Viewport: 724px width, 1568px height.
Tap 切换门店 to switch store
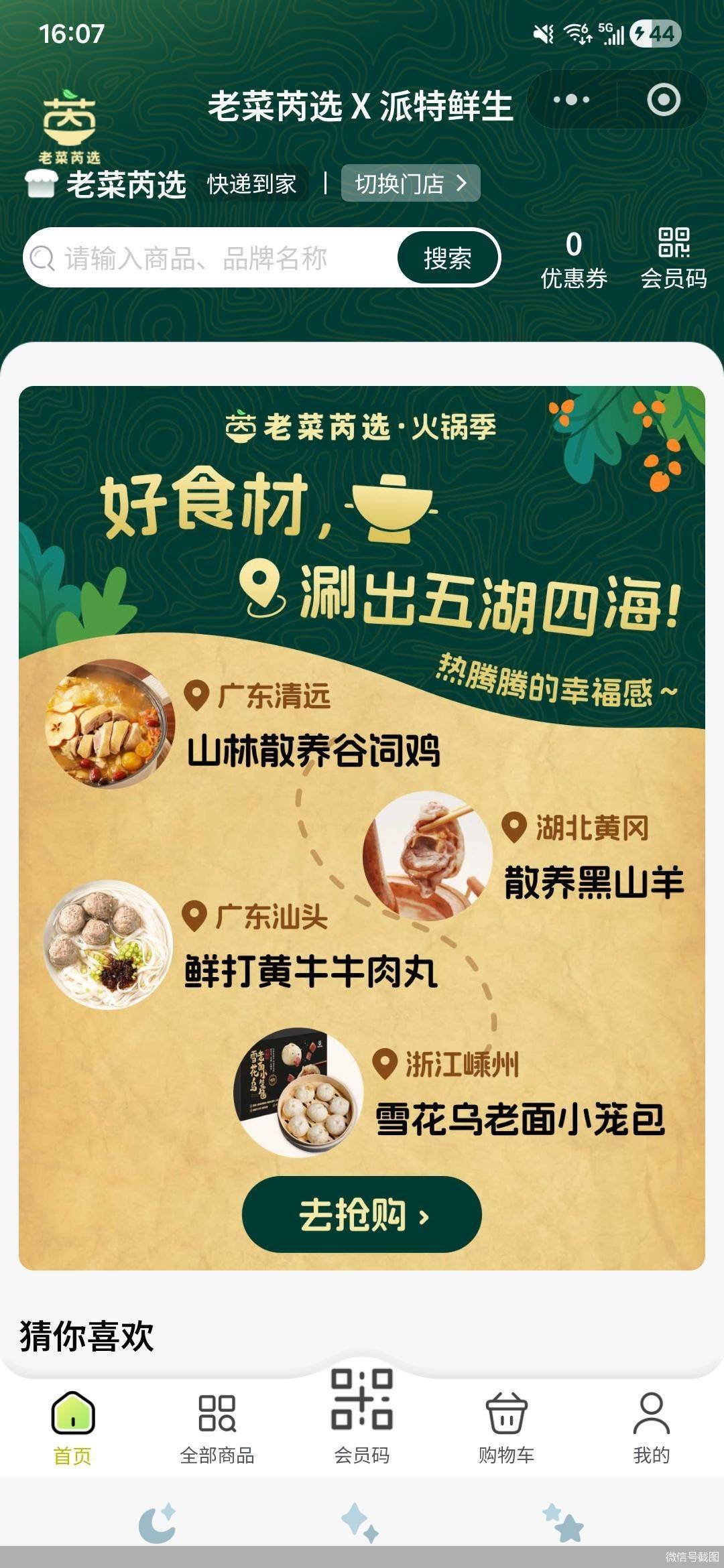pos(410,183)
